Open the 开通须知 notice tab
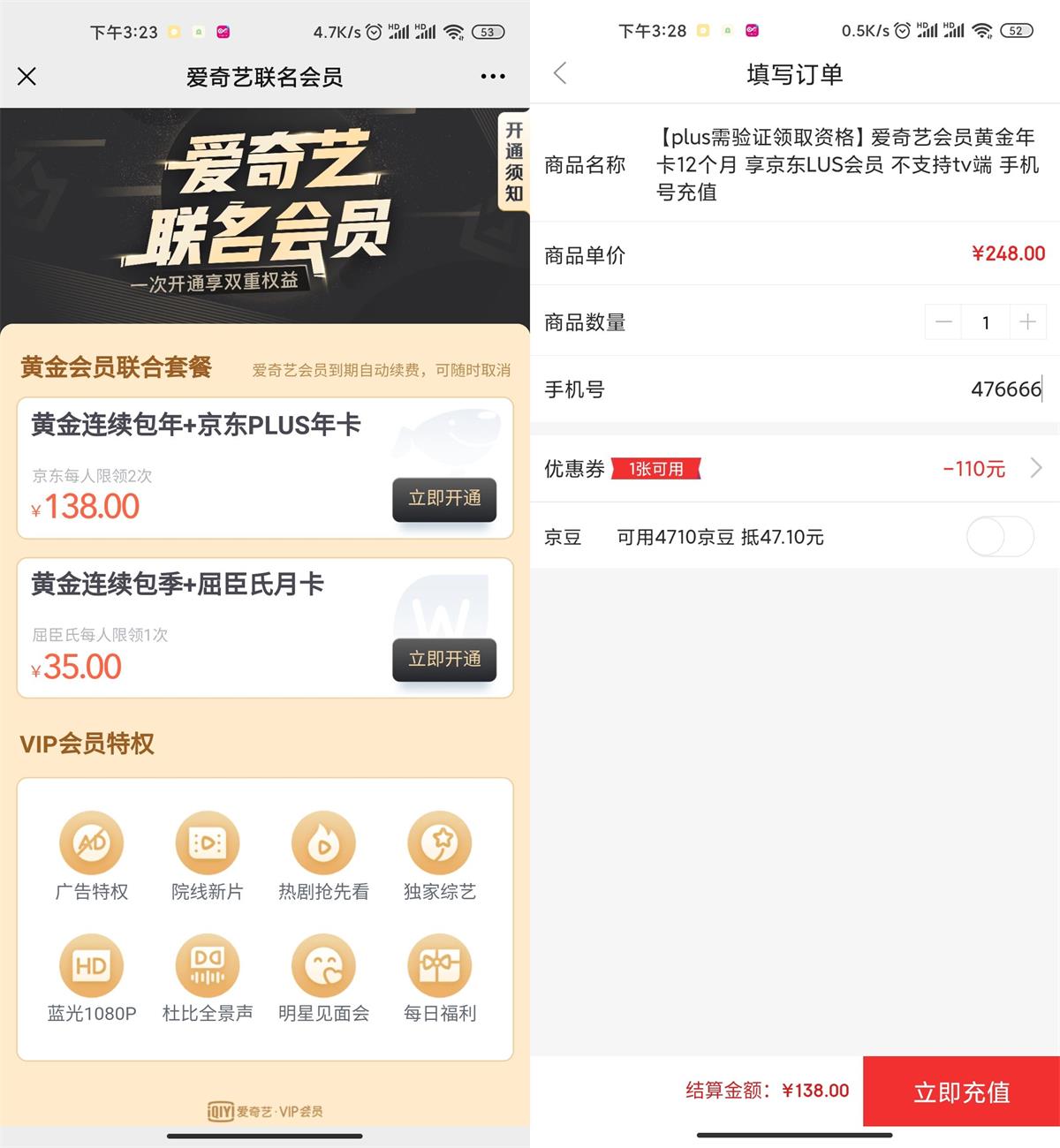 [514, 162]
